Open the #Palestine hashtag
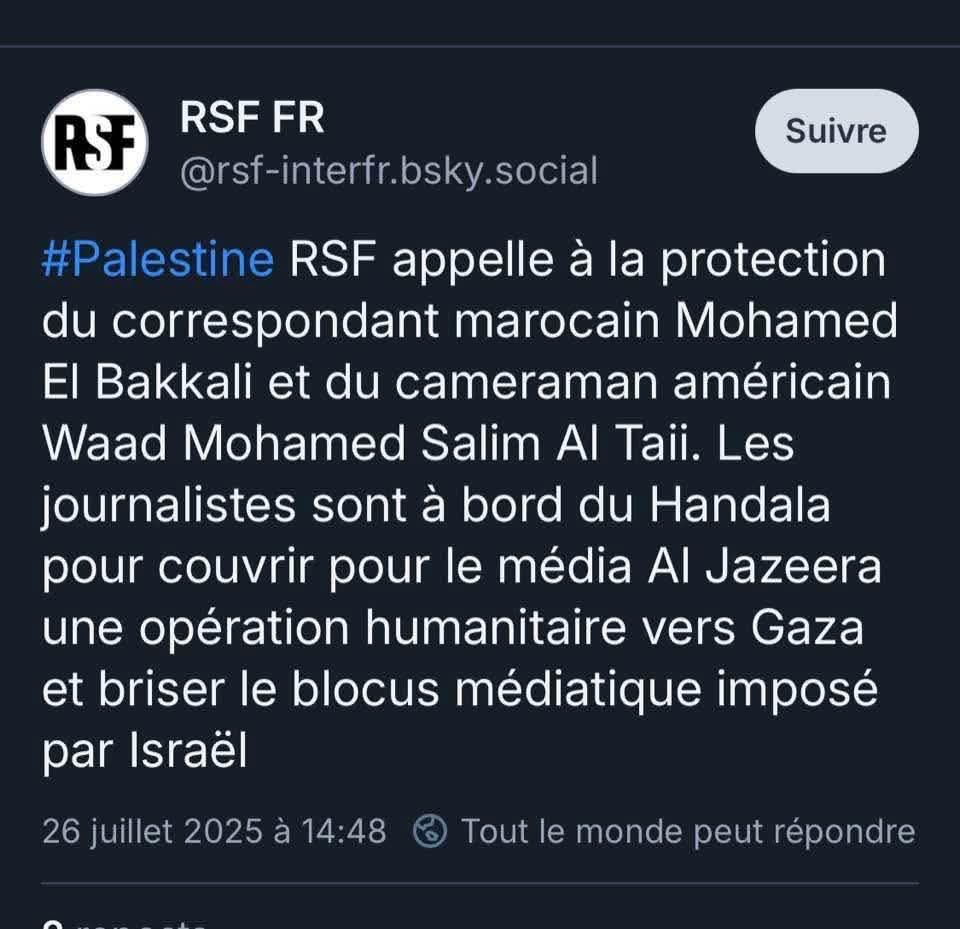 pos(158,260)
